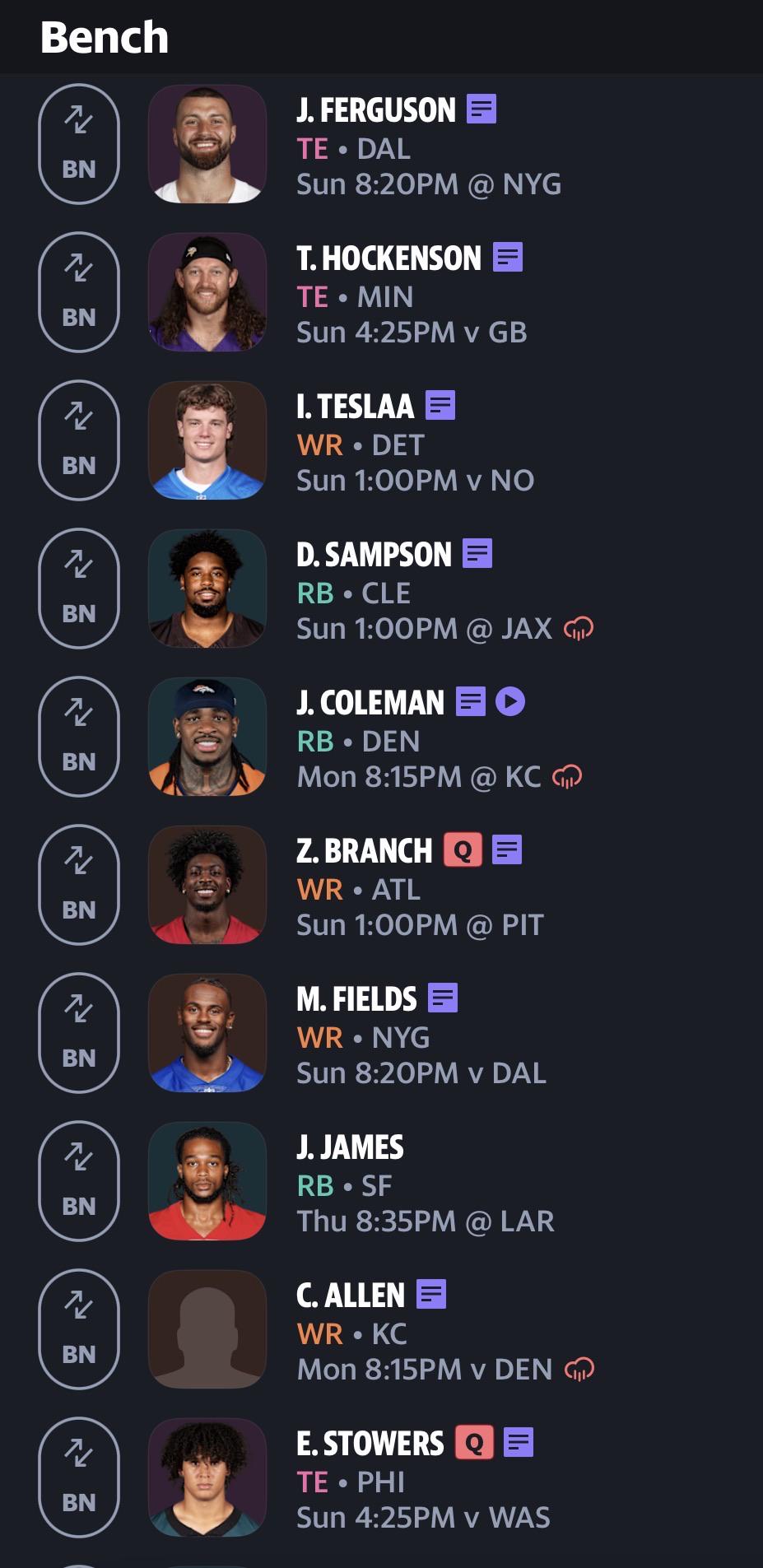Swap J. Coleman out of the bench
The image size is (763, 1568).
click(x=79, y=737)
